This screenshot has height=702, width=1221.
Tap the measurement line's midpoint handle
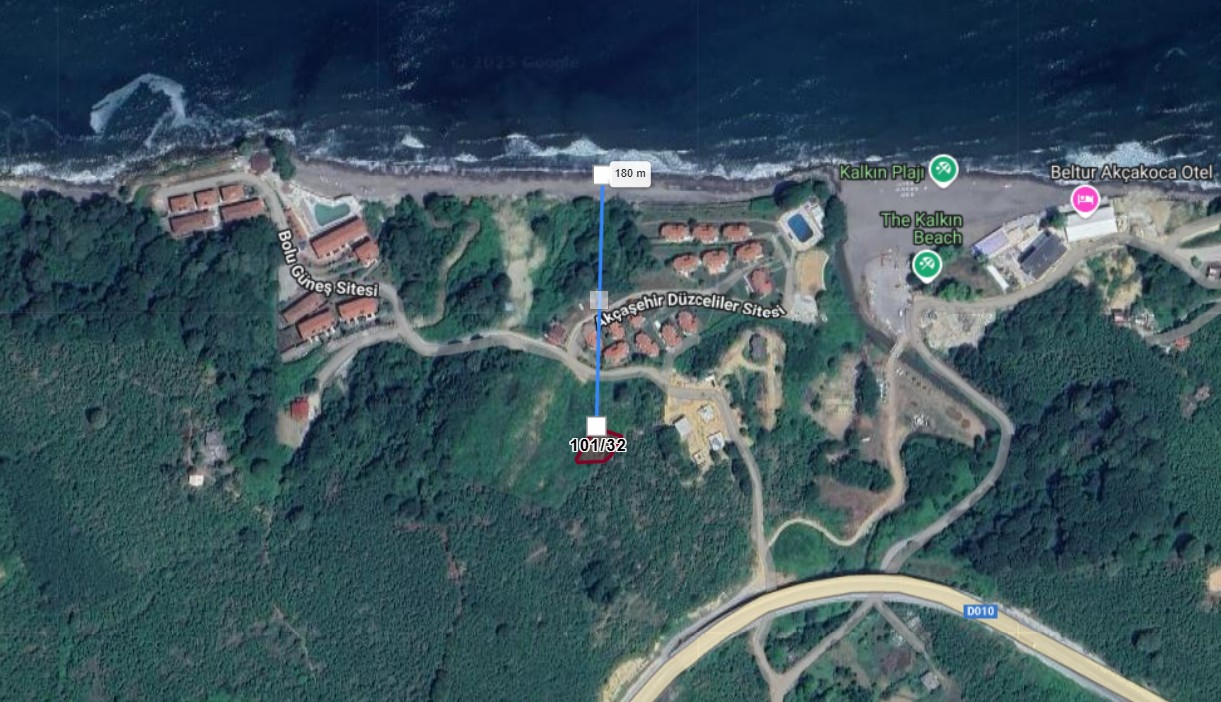pyautogui.click(x=599, y=299)
